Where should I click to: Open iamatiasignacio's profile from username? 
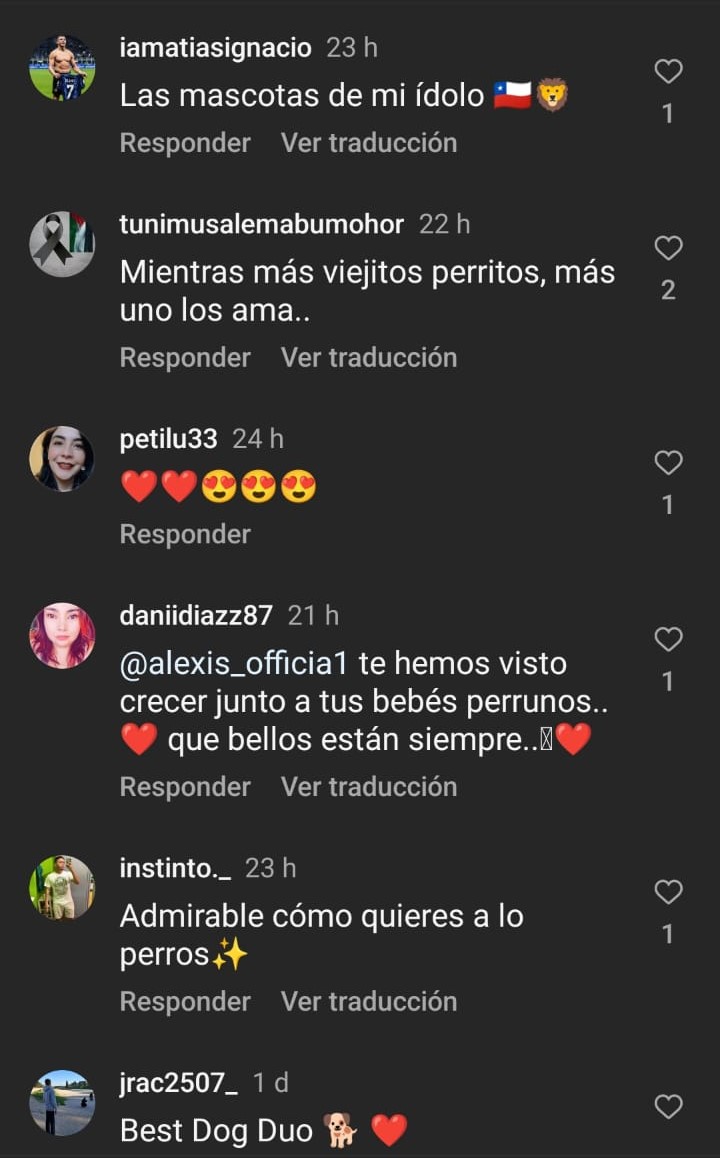215,48
